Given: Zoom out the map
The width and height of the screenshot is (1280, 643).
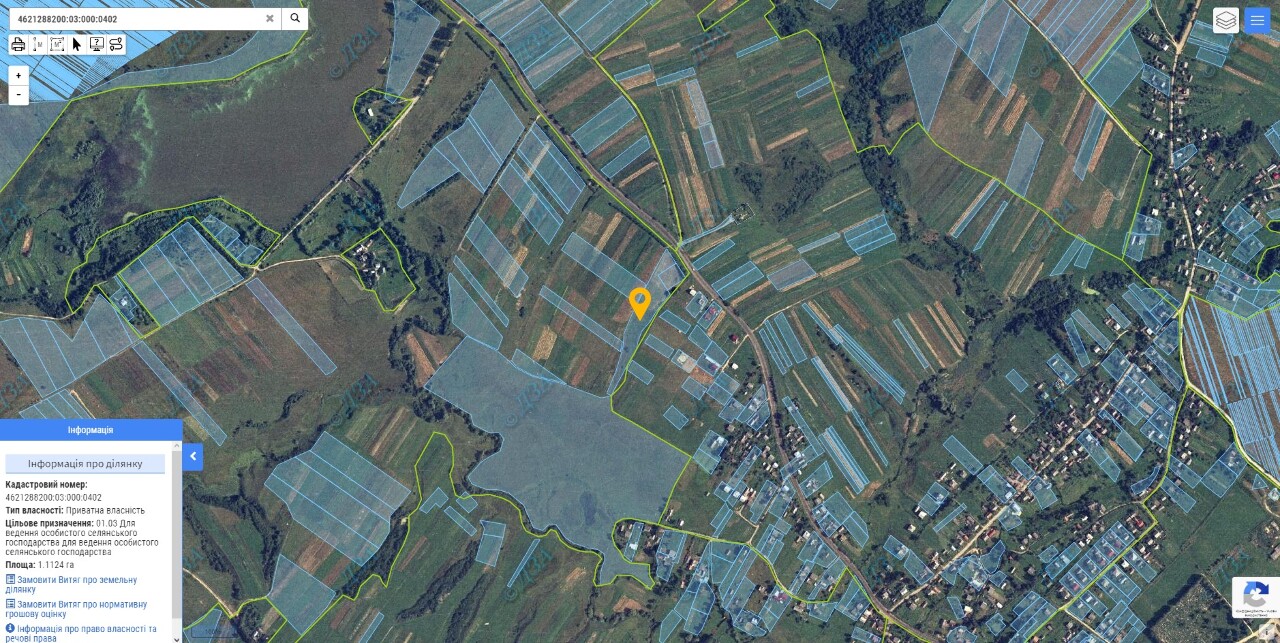Looking at the screenshot, I should pyautogui.click(x=18, y=95).
